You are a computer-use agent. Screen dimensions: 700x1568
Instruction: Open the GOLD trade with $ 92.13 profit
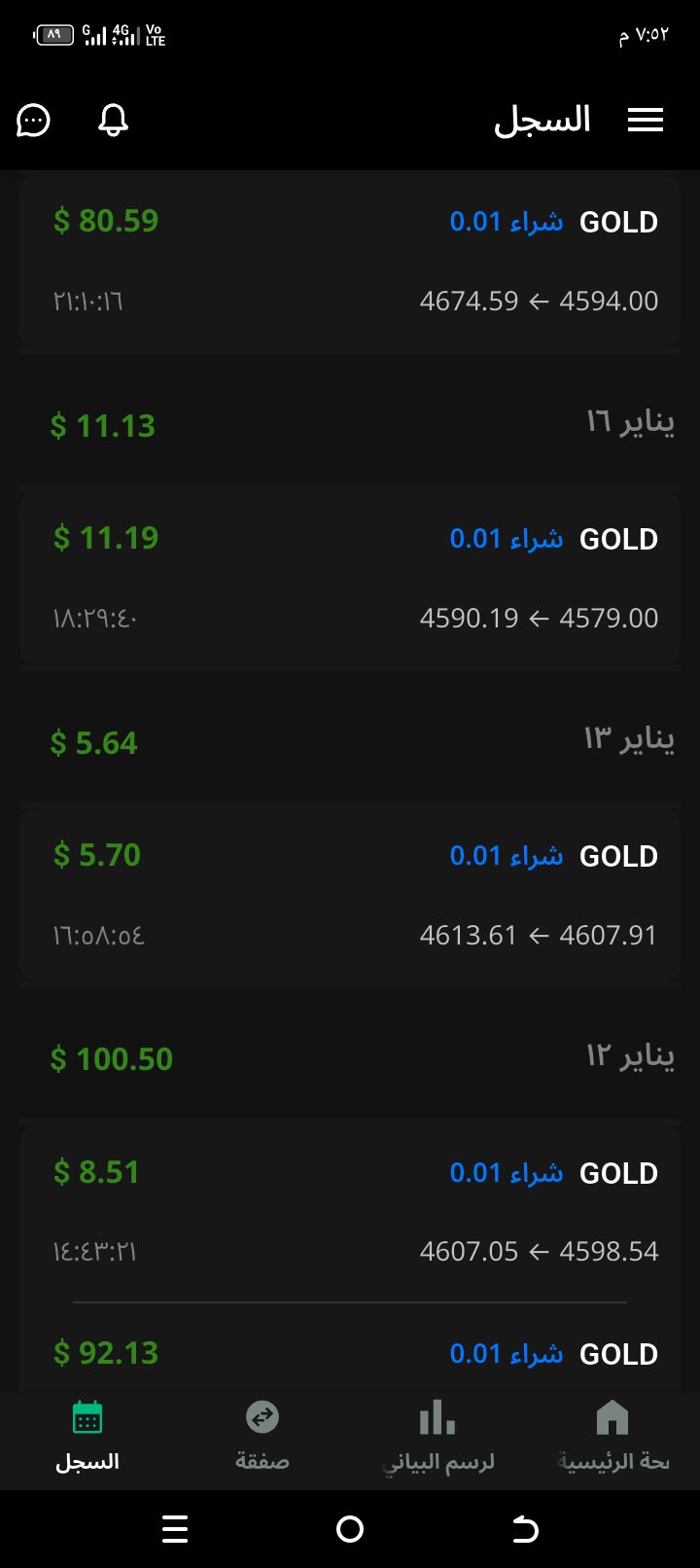click(x=350, y=1353)
